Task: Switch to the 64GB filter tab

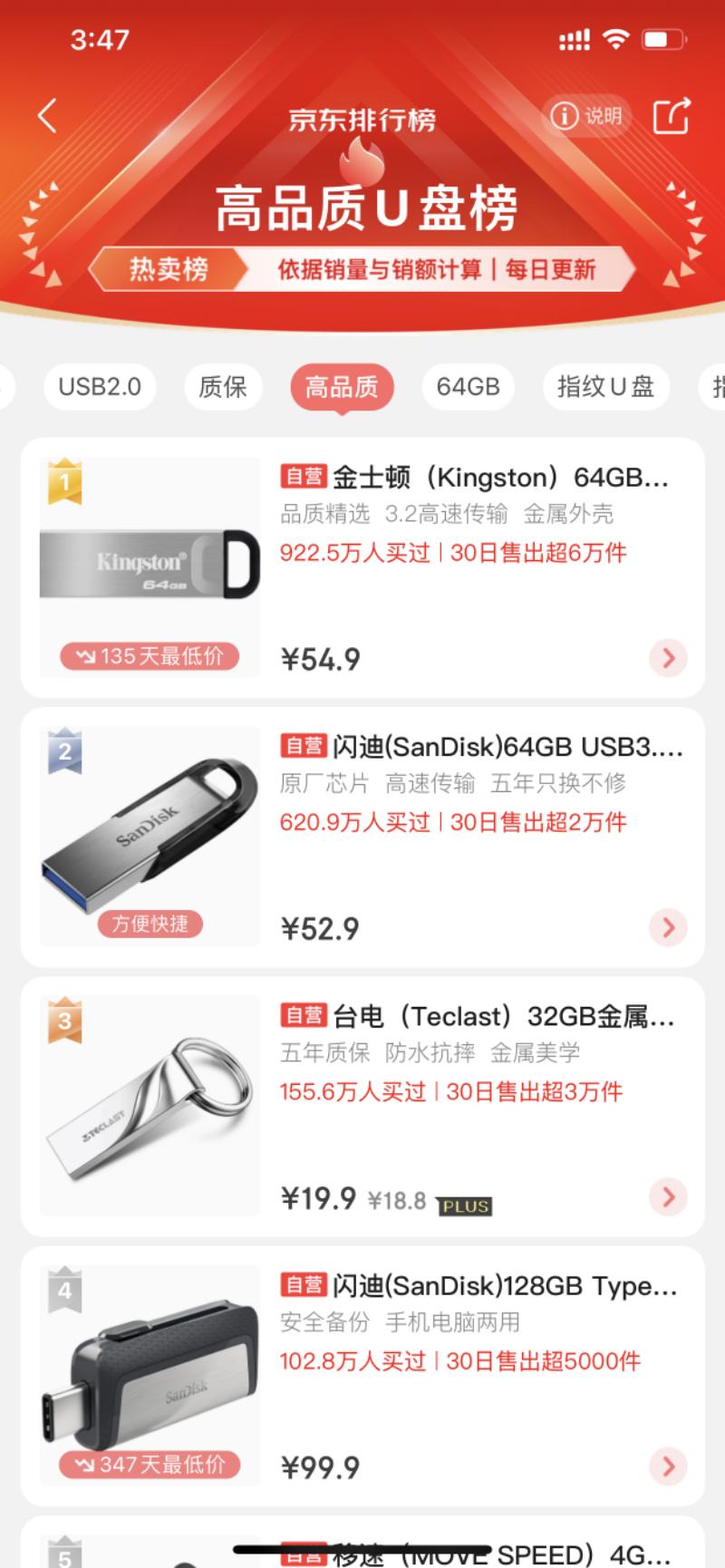Action: (469, 386)
